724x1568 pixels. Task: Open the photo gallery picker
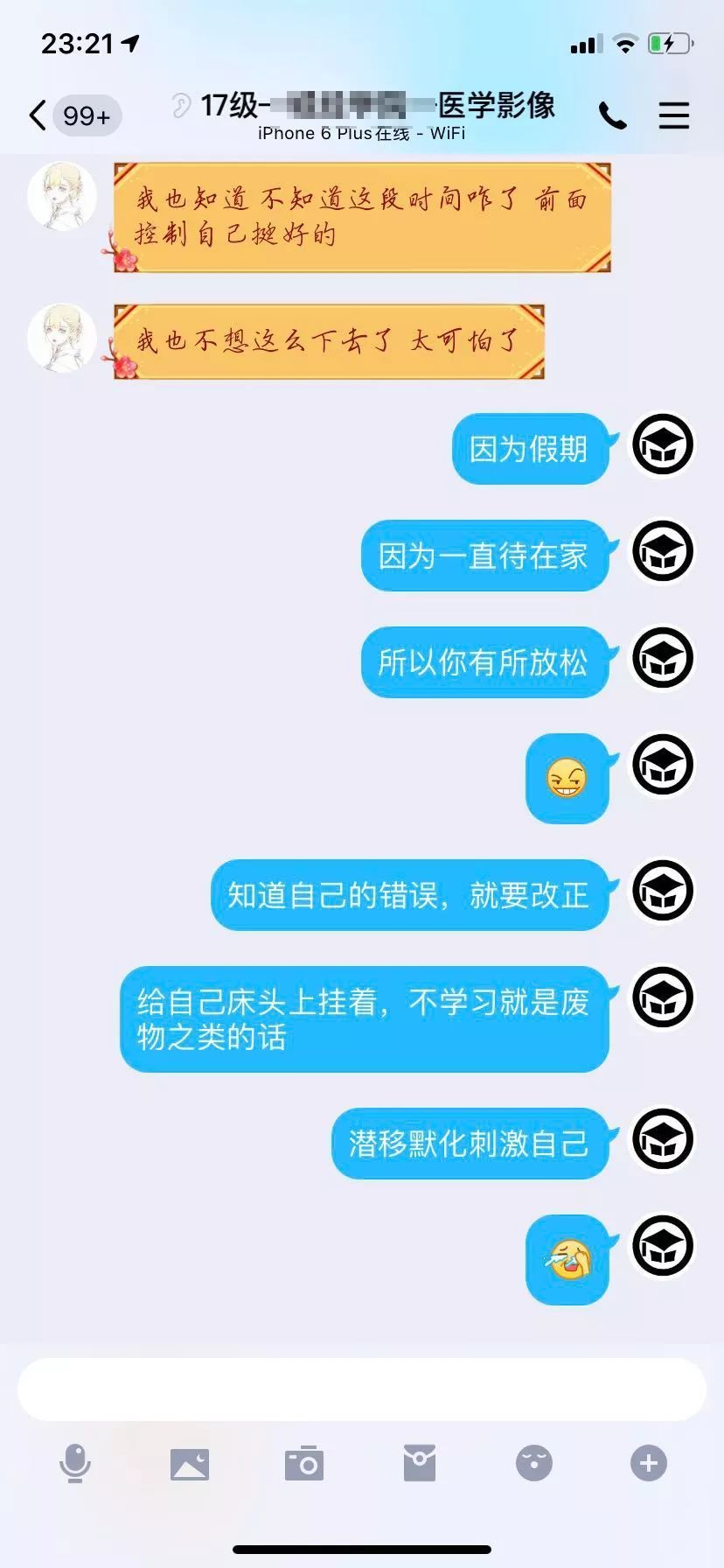190,1463
